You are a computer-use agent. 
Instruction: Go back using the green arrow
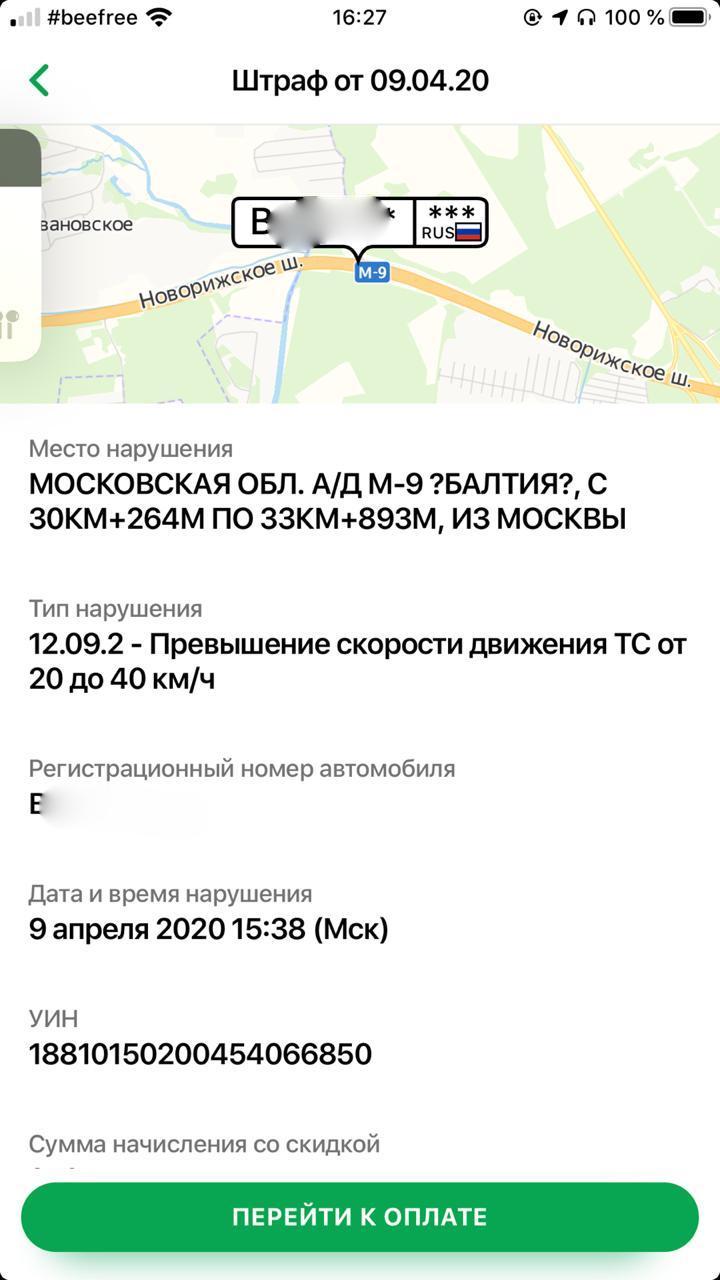click(39, 80)
